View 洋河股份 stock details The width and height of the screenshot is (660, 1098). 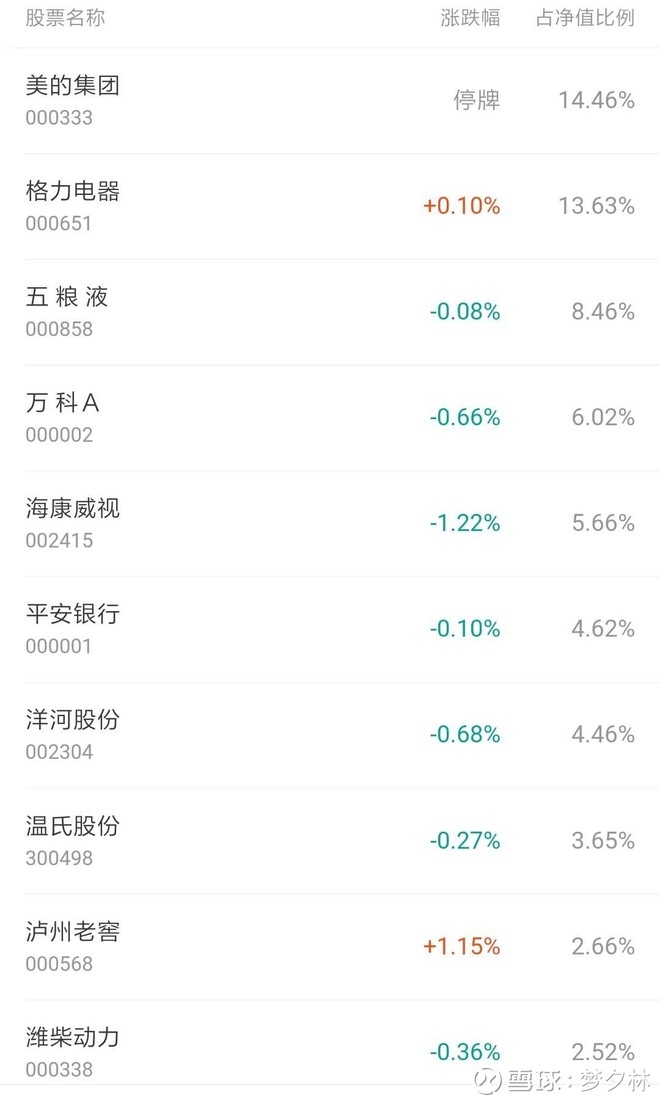coord(330,735)
